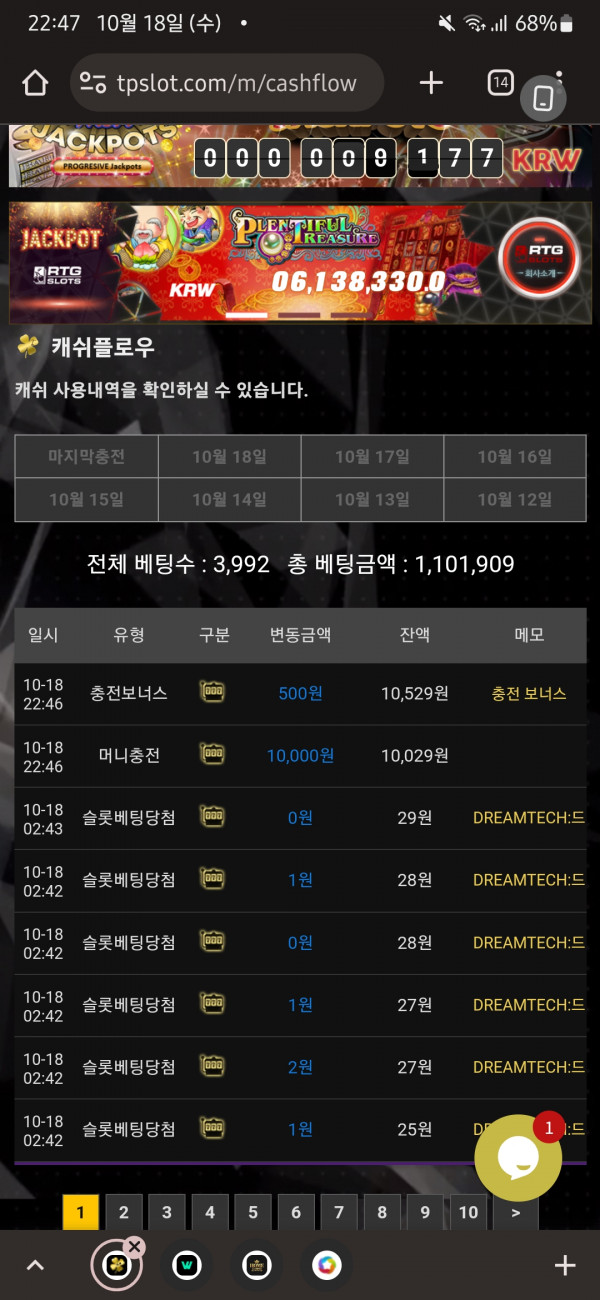Show cash history for 10월 14일
The height and width of the screenshot is (1300, 600).
pos(229,499)
